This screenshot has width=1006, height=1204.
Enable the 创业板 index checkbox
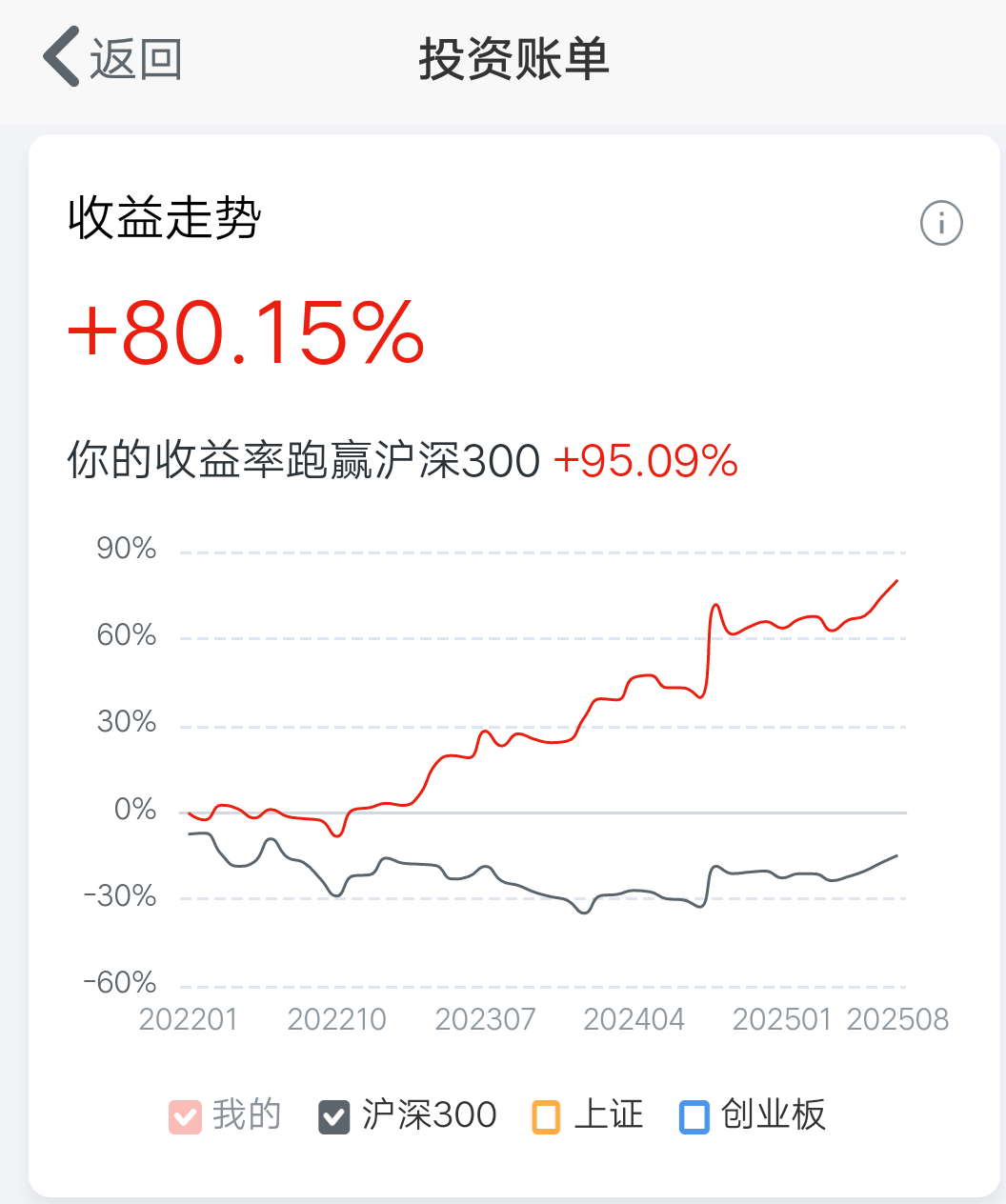tap(694, 1116)
